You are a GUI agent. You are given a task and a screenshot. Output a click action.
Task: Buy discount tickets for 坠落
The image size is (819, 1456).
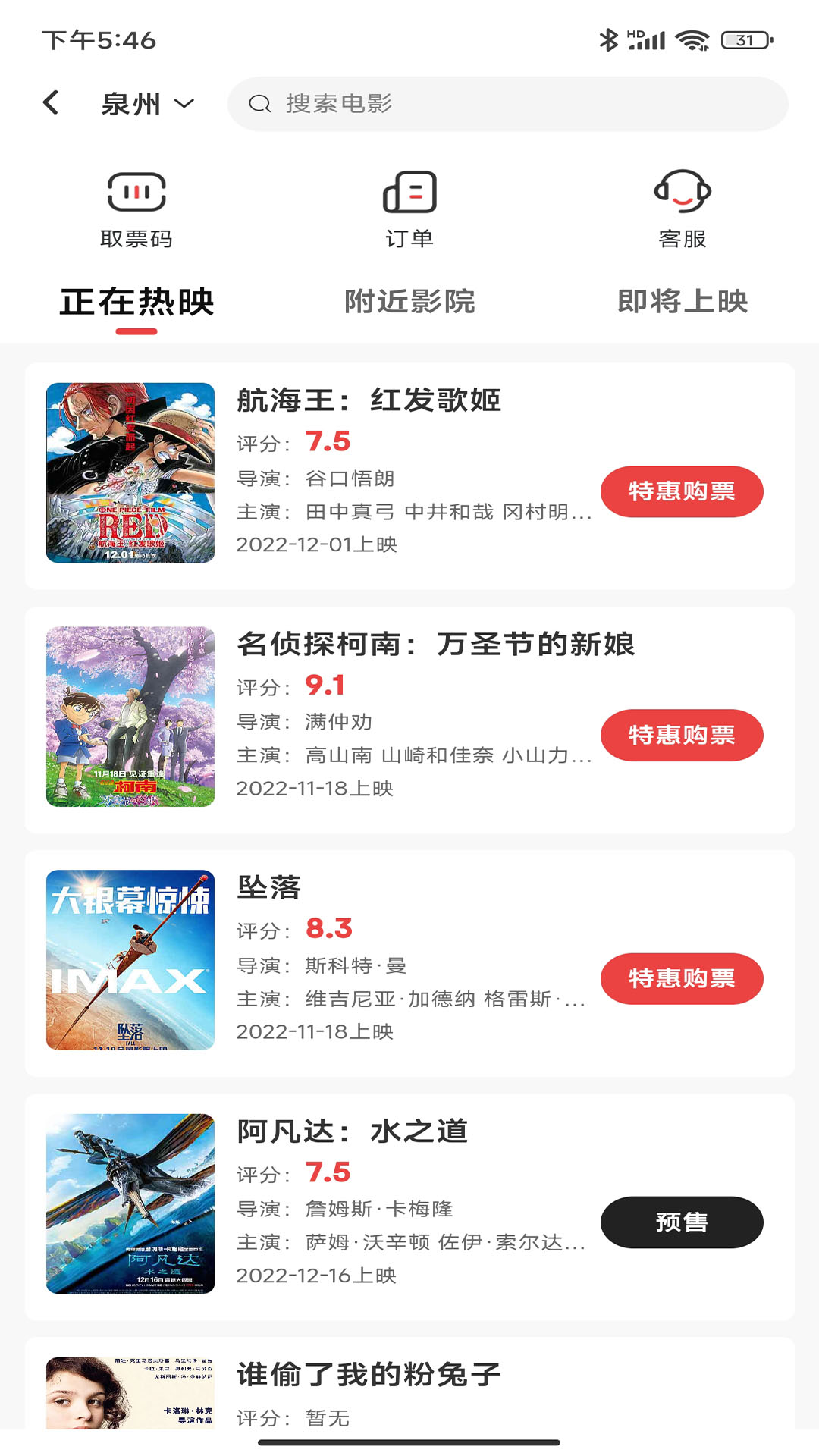pyautogui.click(x=682, y=978)
